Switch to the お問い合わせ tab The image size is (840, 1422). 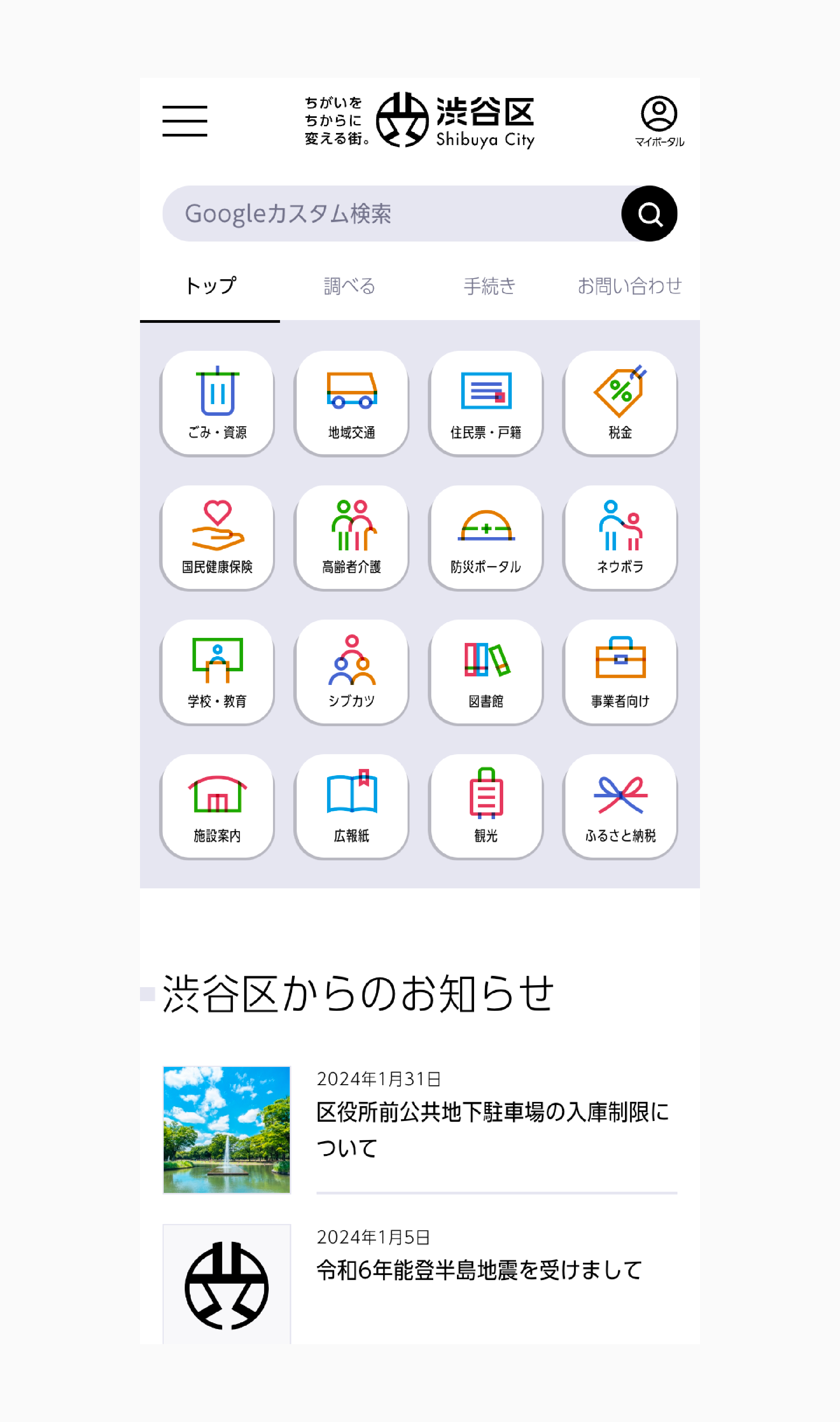(x=629, y=286)
